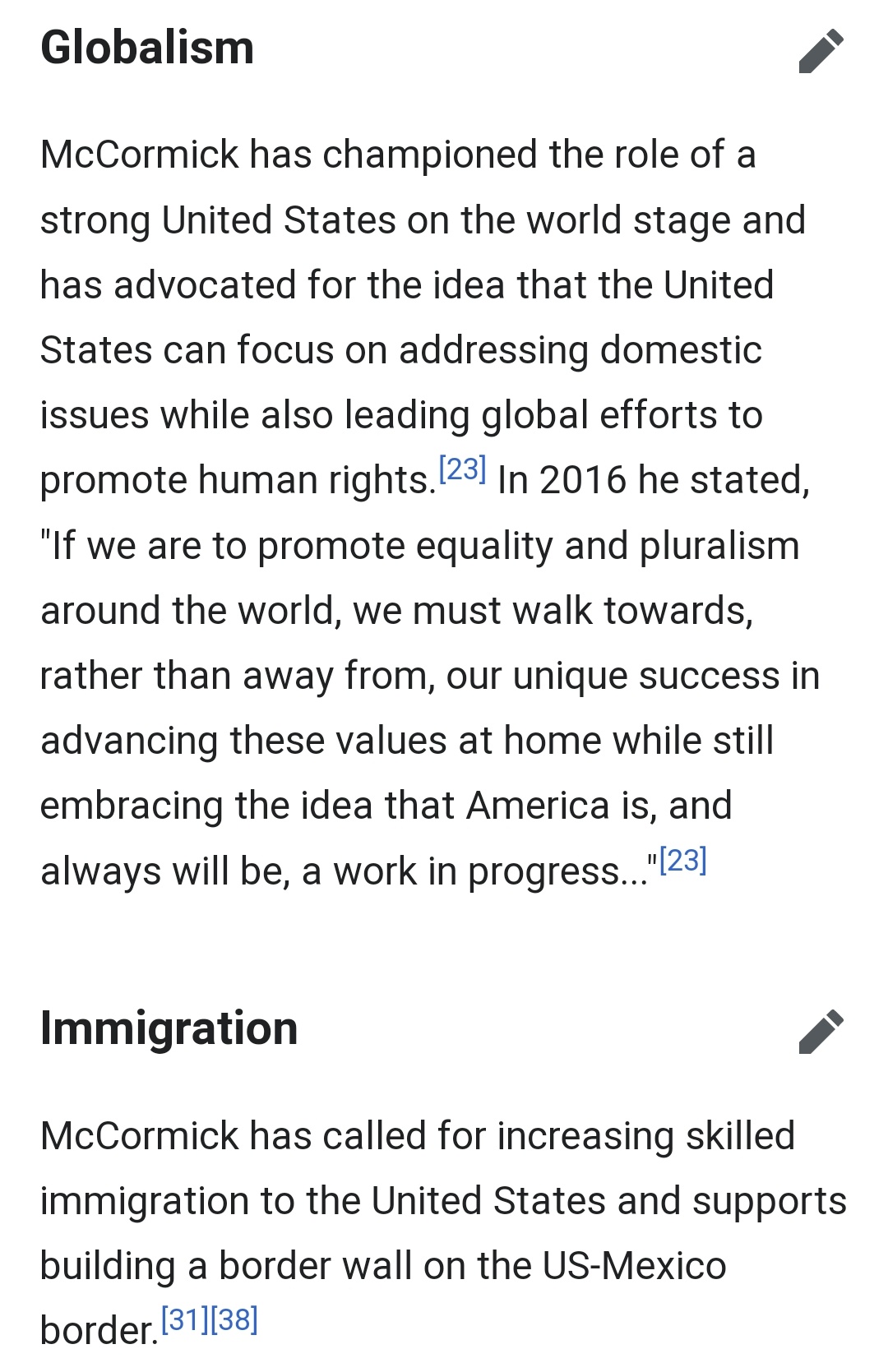
Task: Edit the Globalism section
Action: [821, 51]
